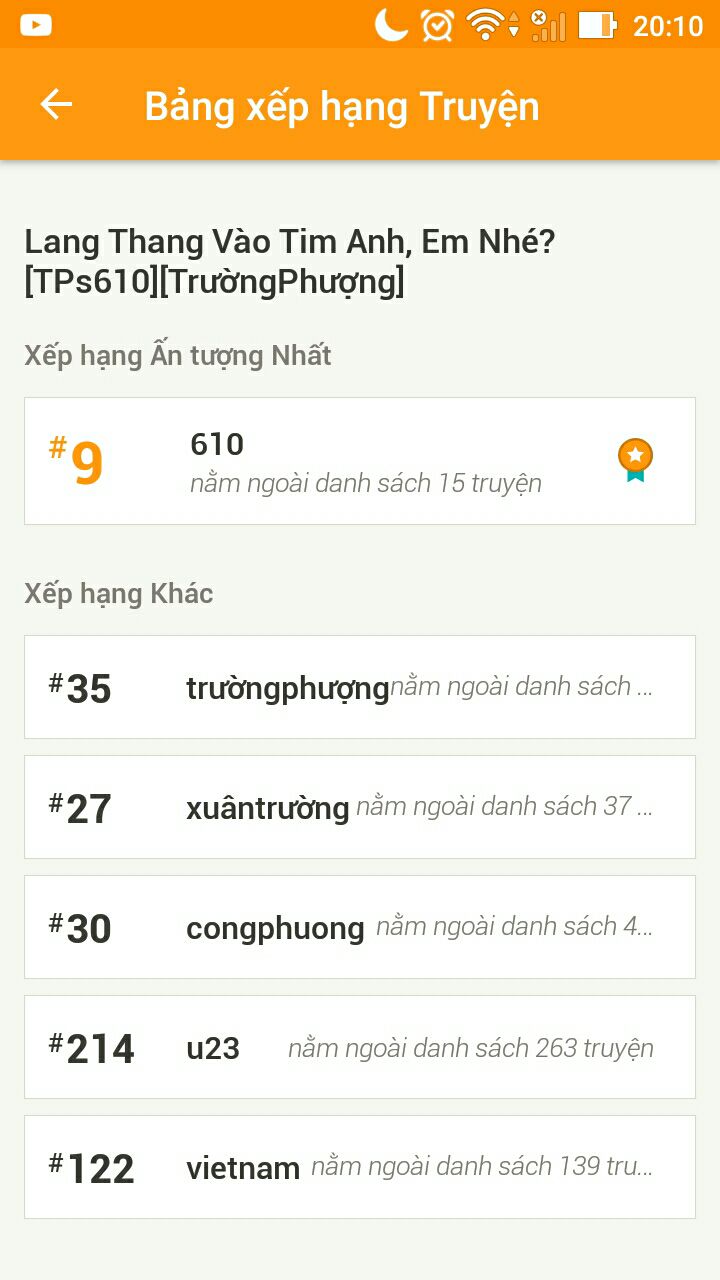Open the trườngphượng ranking row

point(360,687)
